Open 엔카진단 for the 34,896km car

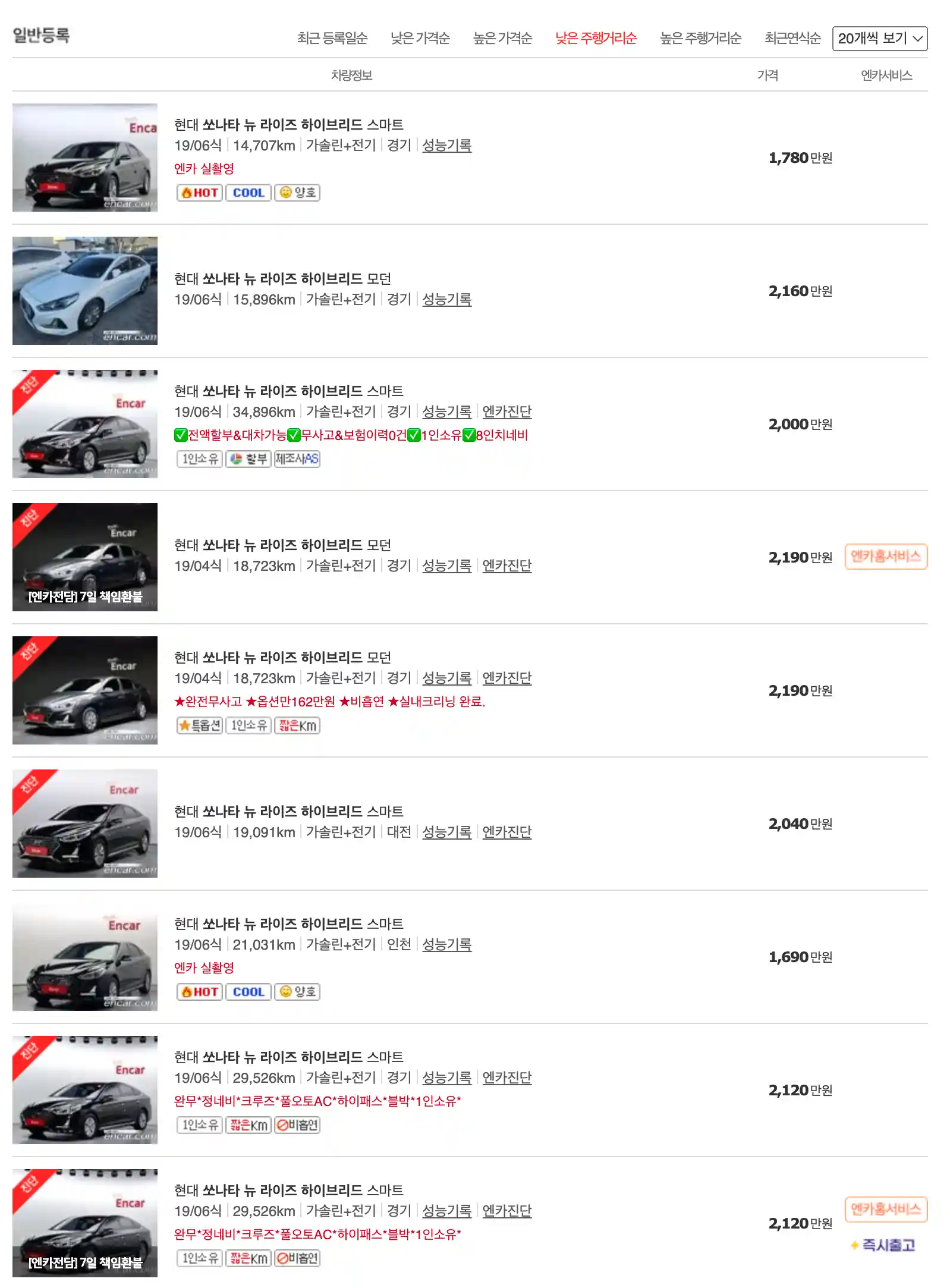tap(507, 411)
